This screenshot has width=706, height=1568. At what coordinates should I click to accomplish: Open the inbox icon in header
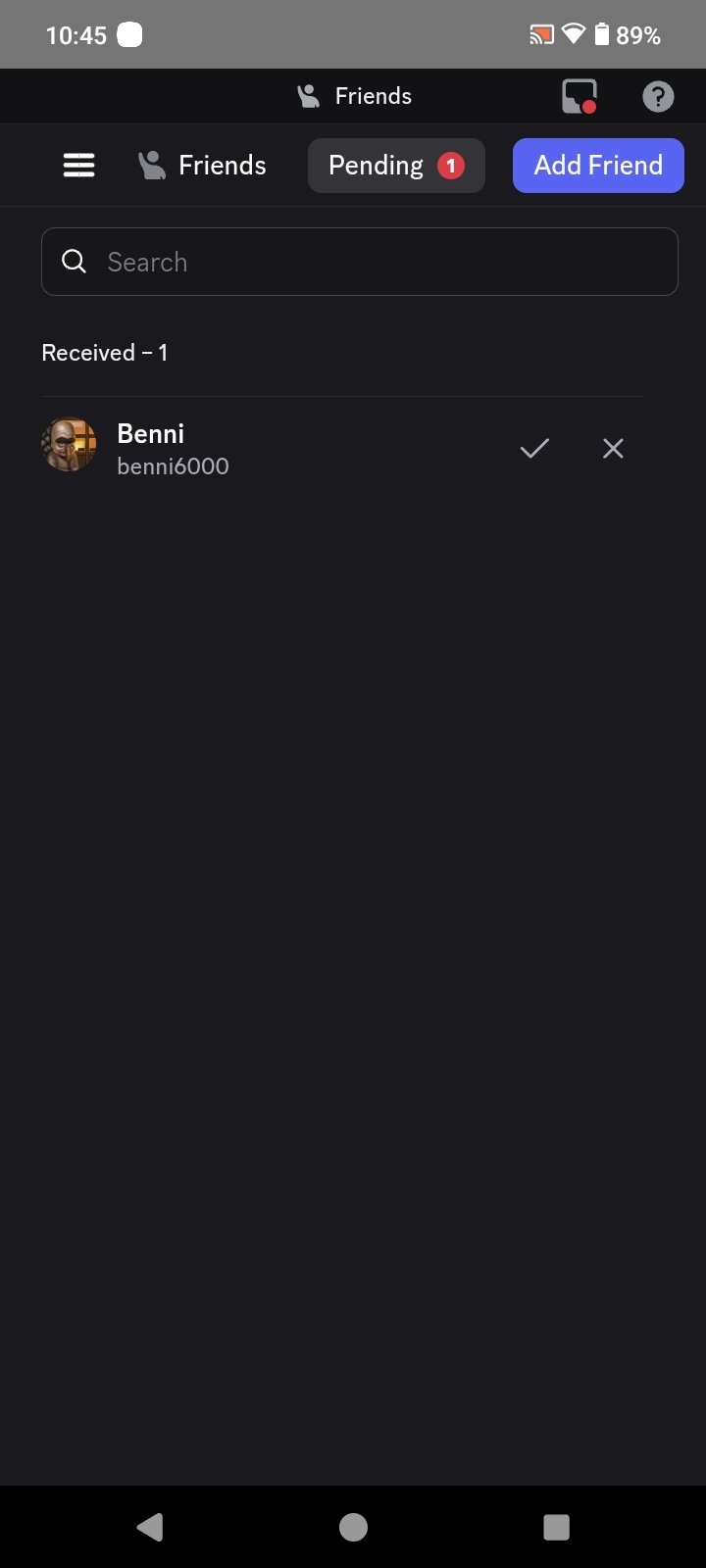point(579,96)
